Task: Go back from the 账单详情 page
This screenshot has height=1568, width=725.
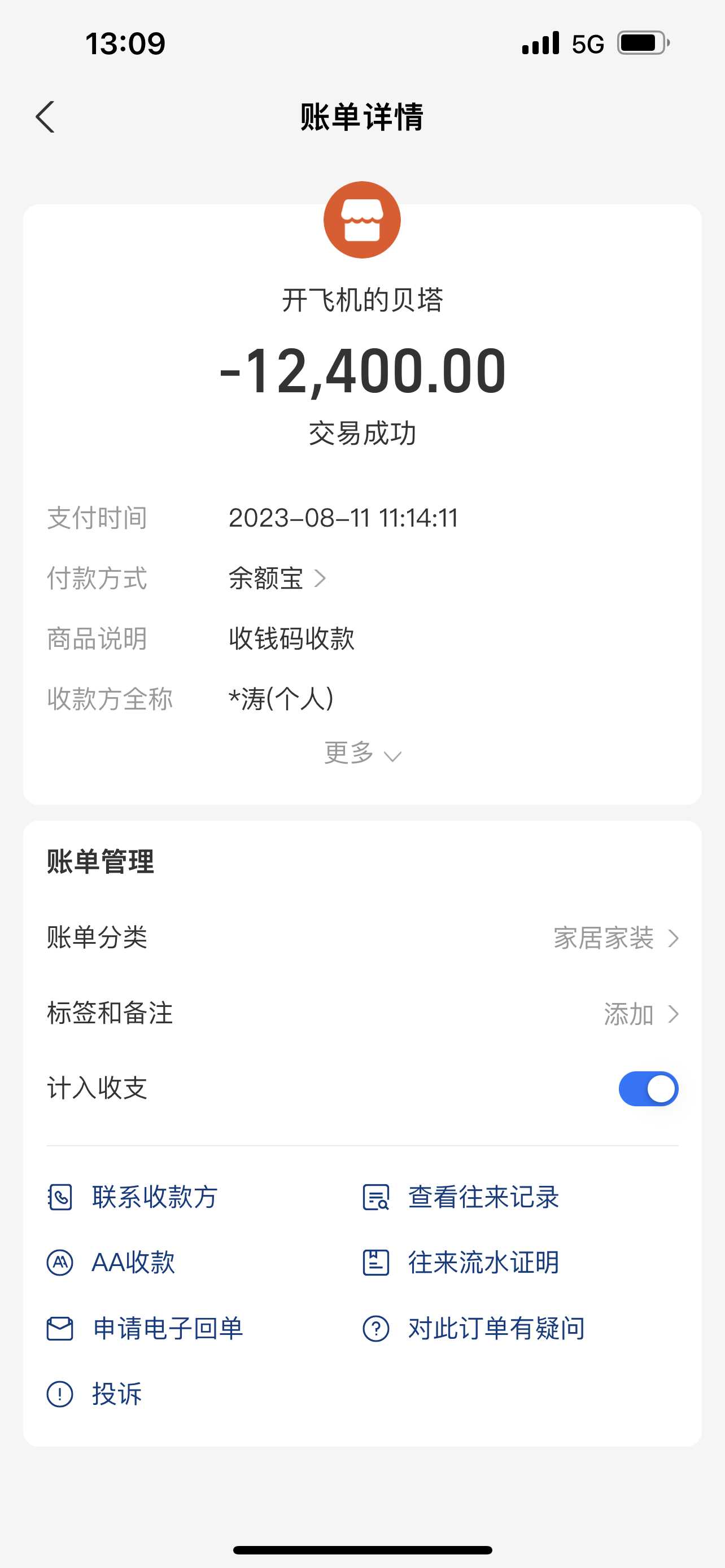Action: point(46,117)
